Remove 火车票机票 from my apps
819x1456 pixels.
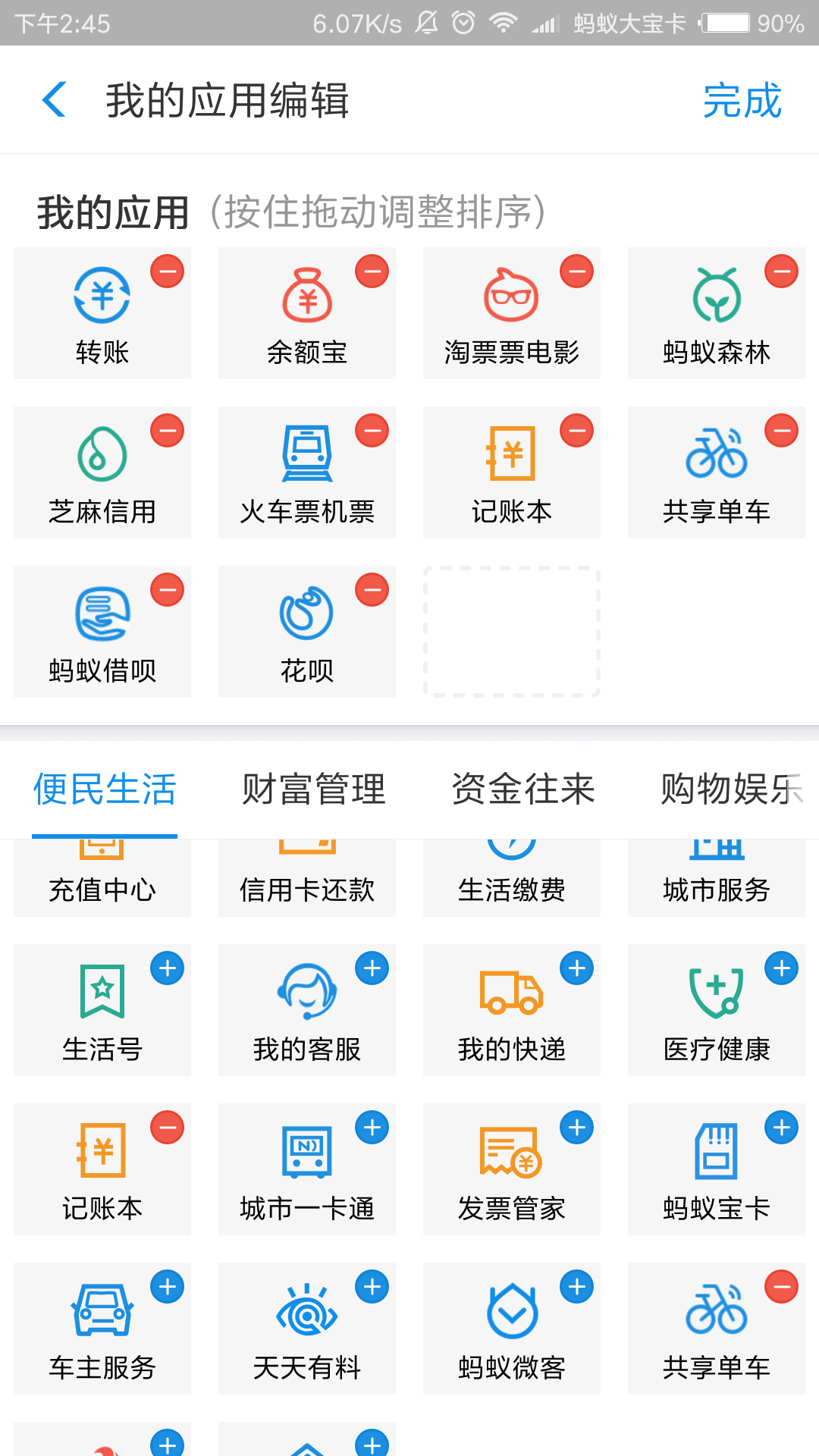(372, 431)
